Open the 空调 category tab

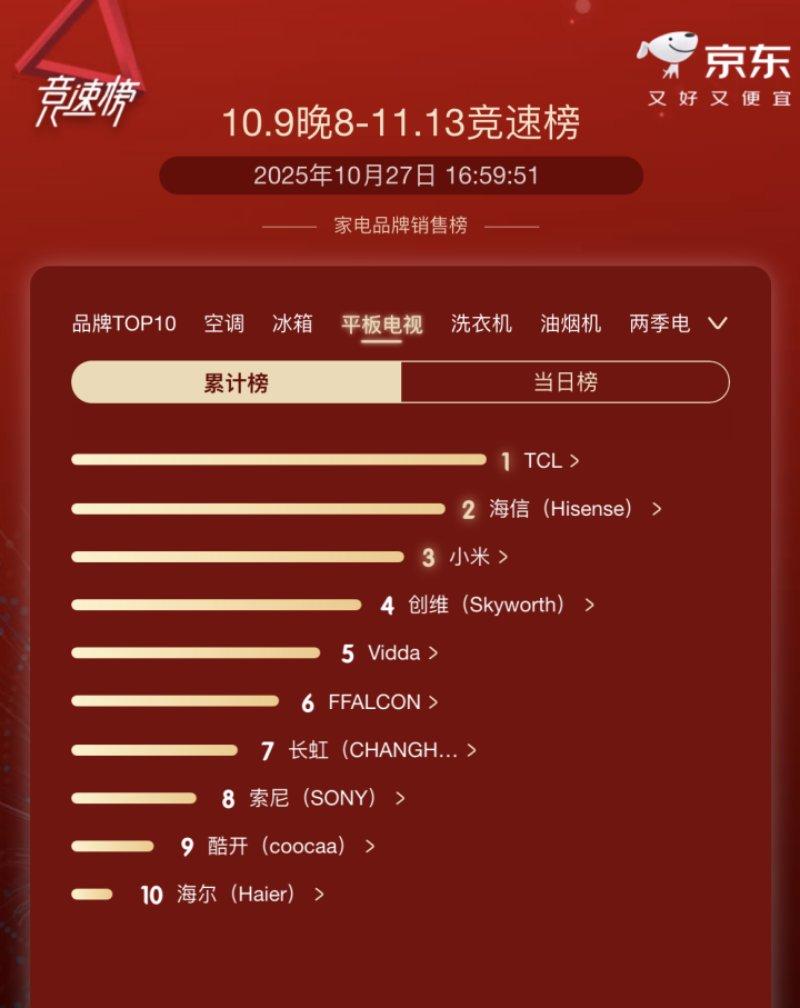click(224, 323)
